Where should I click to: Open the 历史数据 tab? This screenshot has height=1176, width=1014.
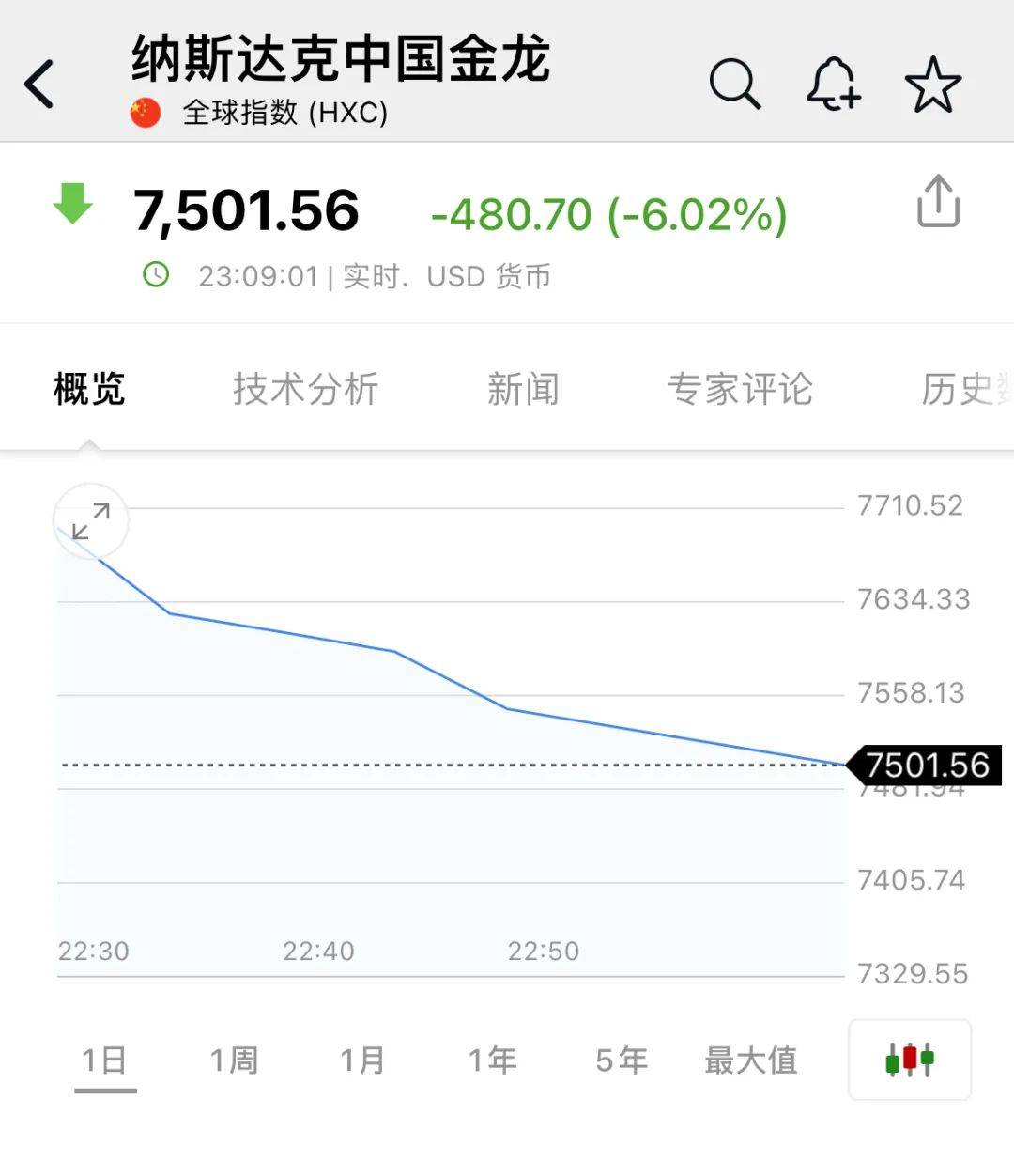[967, 388]
